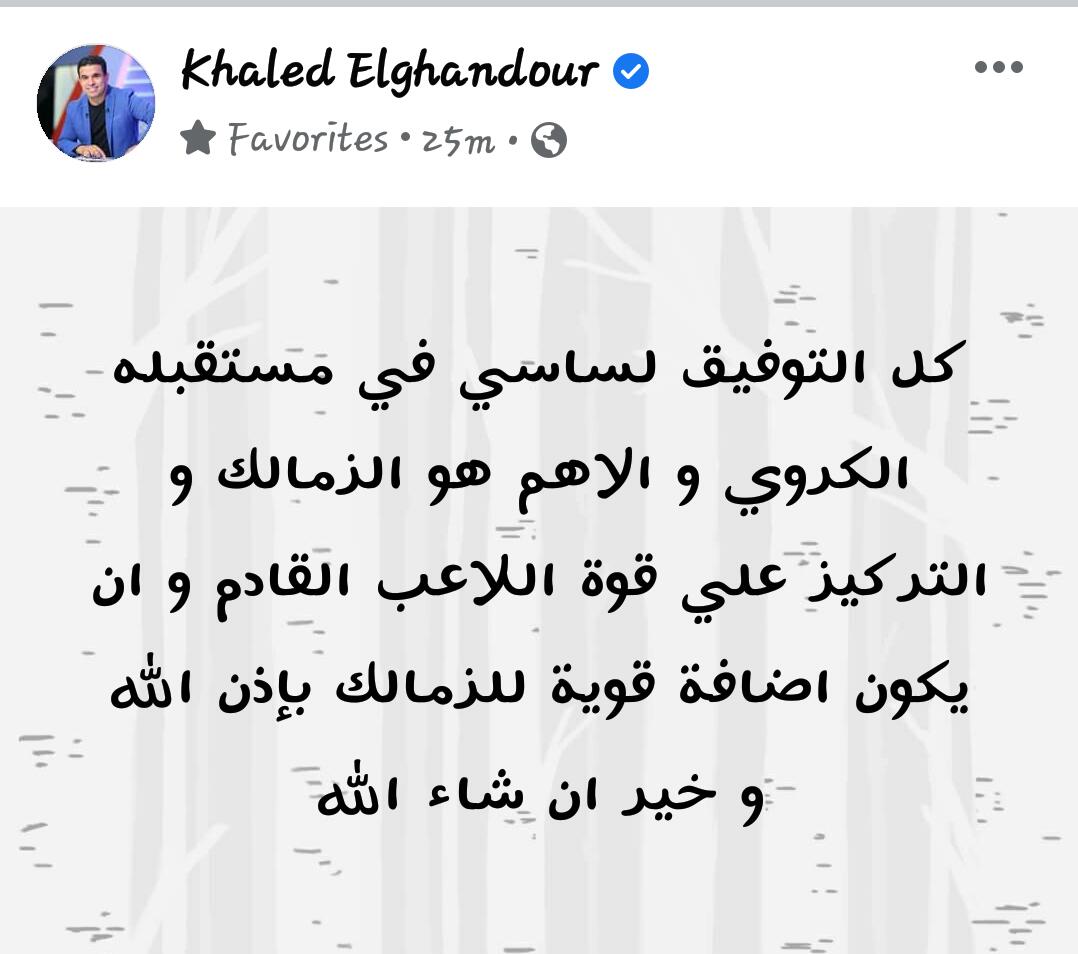The image size is (1078, 954).
Task: Tap the 25m post timestamp
Action: pyautogui.click(x=456, y=140)
